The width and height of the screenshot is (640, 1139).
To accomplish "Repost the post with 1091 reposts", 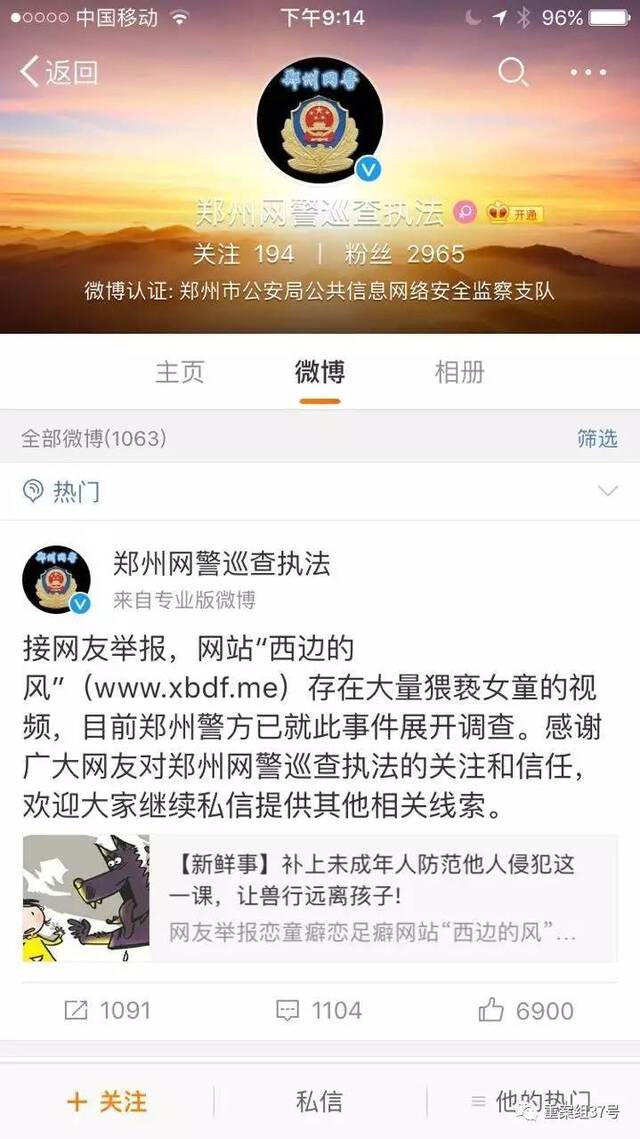I will tap(106, 1010).
